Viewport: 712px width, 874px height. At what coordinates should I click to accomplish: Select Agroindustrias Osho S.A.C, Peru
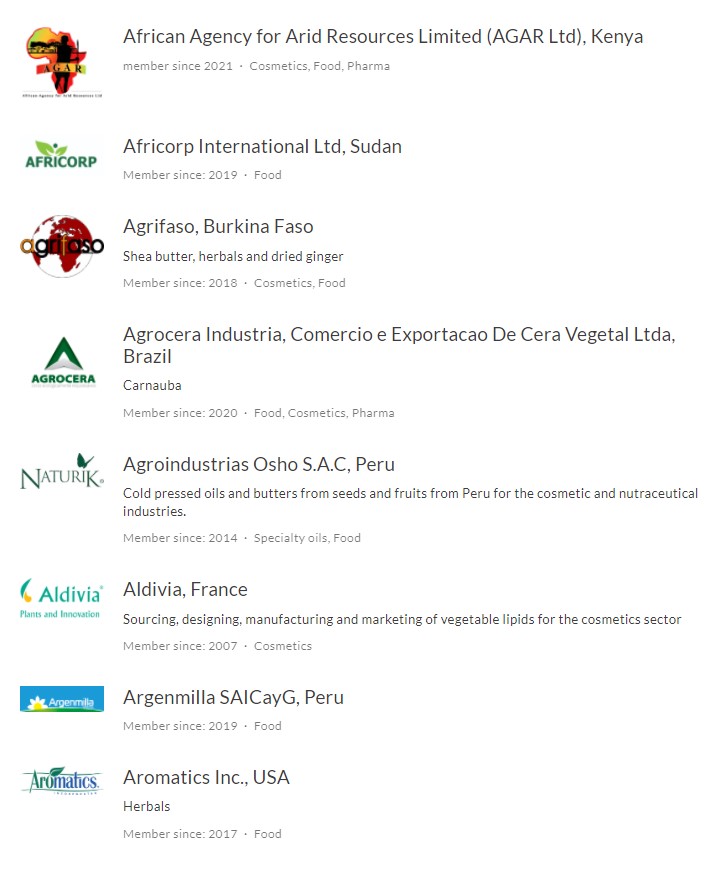tap(258, 465)
